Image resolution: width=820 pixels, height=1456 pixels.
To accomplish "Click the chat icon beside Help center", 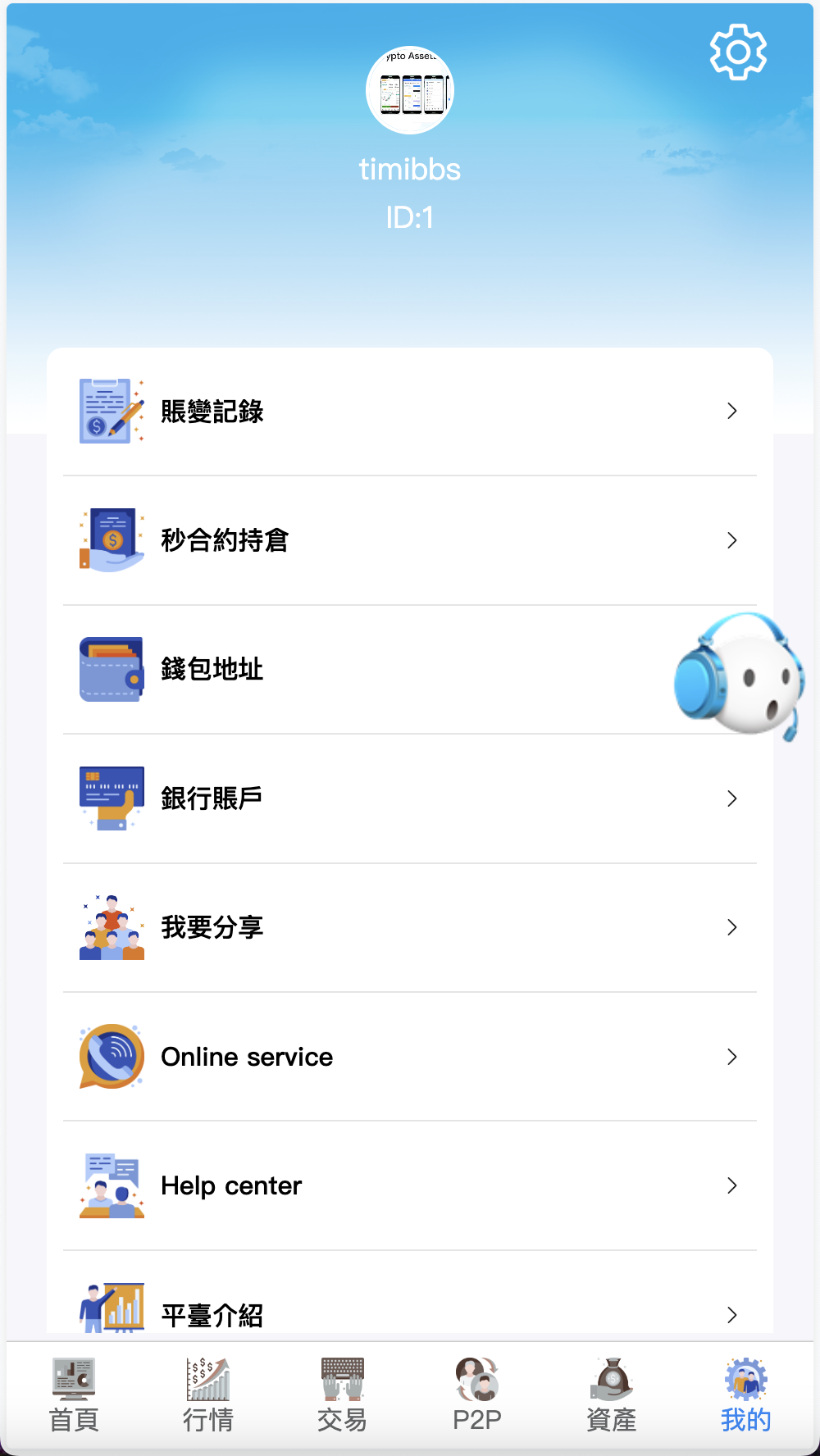I will pyautogui.click(x=111, y=1185).
